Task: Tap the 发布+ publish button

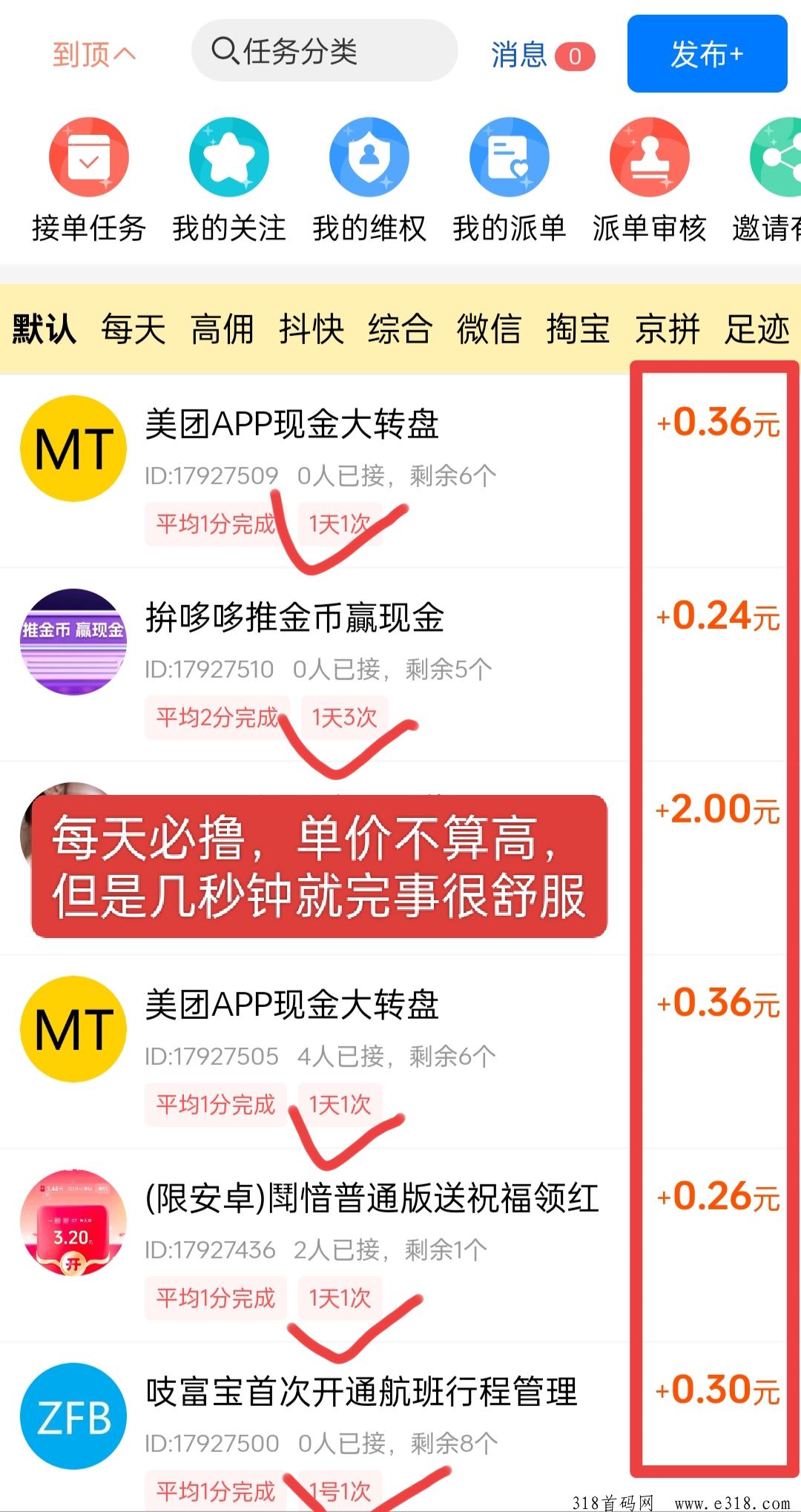Action: point(707,53)
